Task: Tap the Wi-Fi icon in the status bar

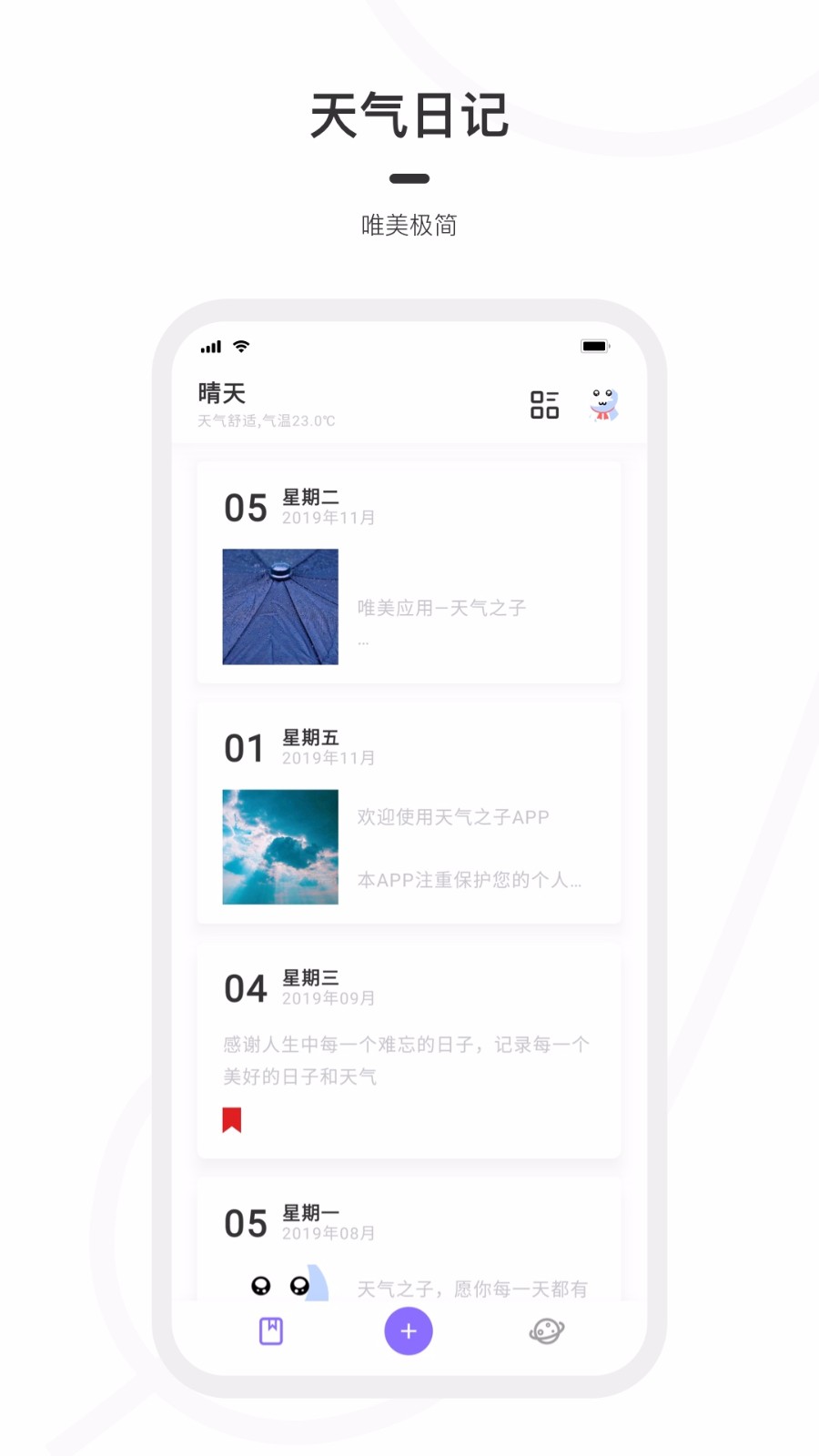Action: click(239, 346)
